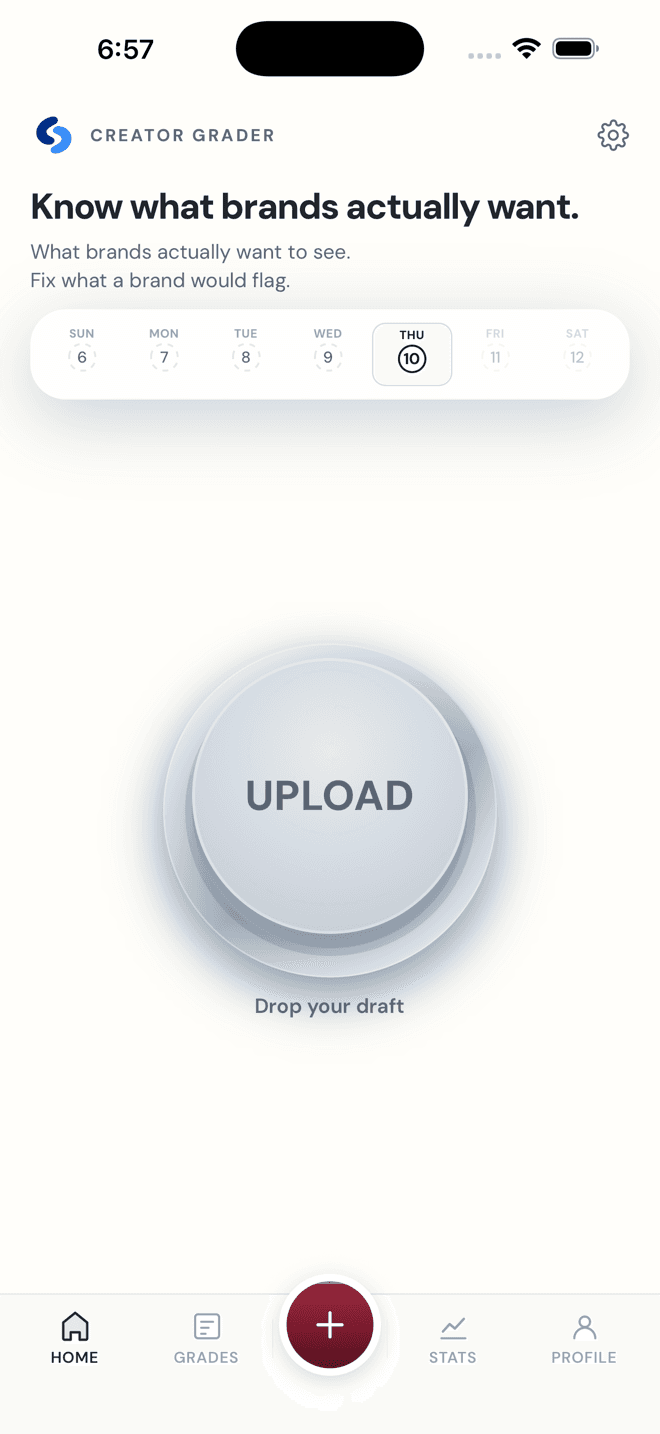This screenshot has width=660, height=1434.
Task: Tap the big UPLOAD button
Action: [x=330, y=796]
